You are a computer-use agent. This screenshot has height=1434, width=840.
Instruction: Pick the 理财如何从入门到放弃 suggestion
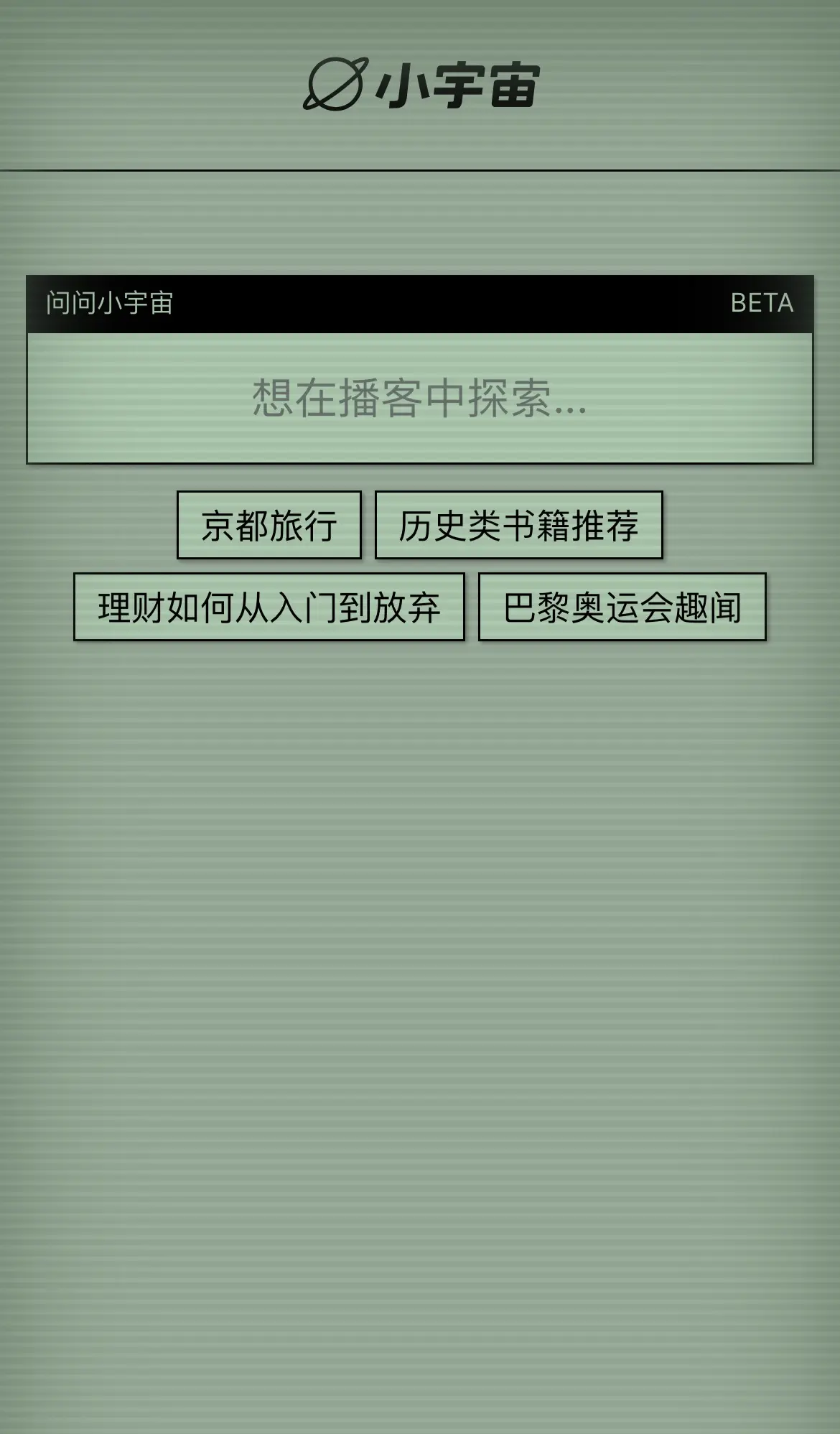(269, 607)
